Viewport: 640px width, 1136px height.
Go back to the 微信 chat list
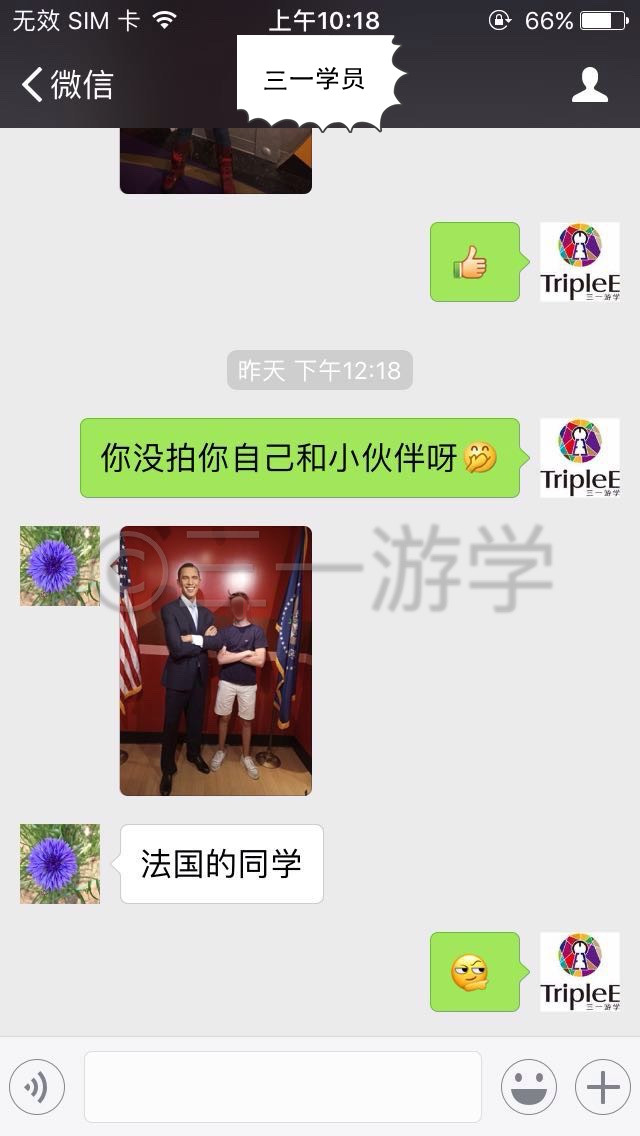[67, 85]
